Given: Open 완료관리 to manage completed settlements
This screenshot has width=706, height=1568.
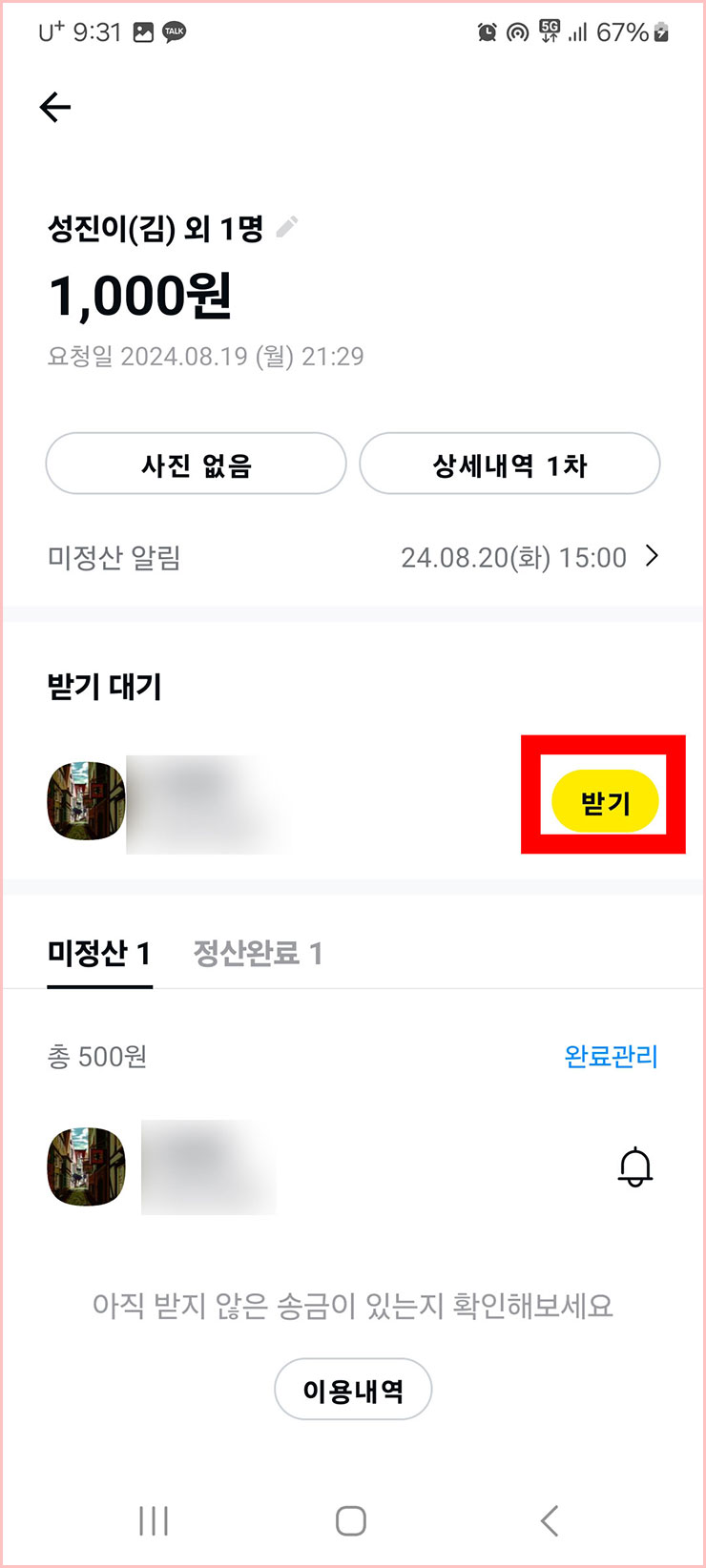Looking at the screenshot, I should (611, 1057).
